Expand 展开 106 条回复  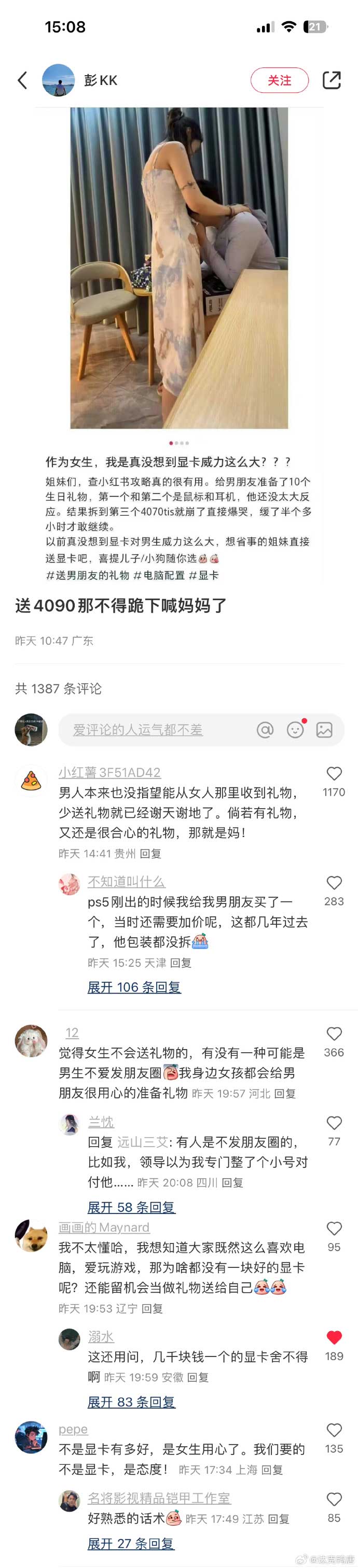134,987
